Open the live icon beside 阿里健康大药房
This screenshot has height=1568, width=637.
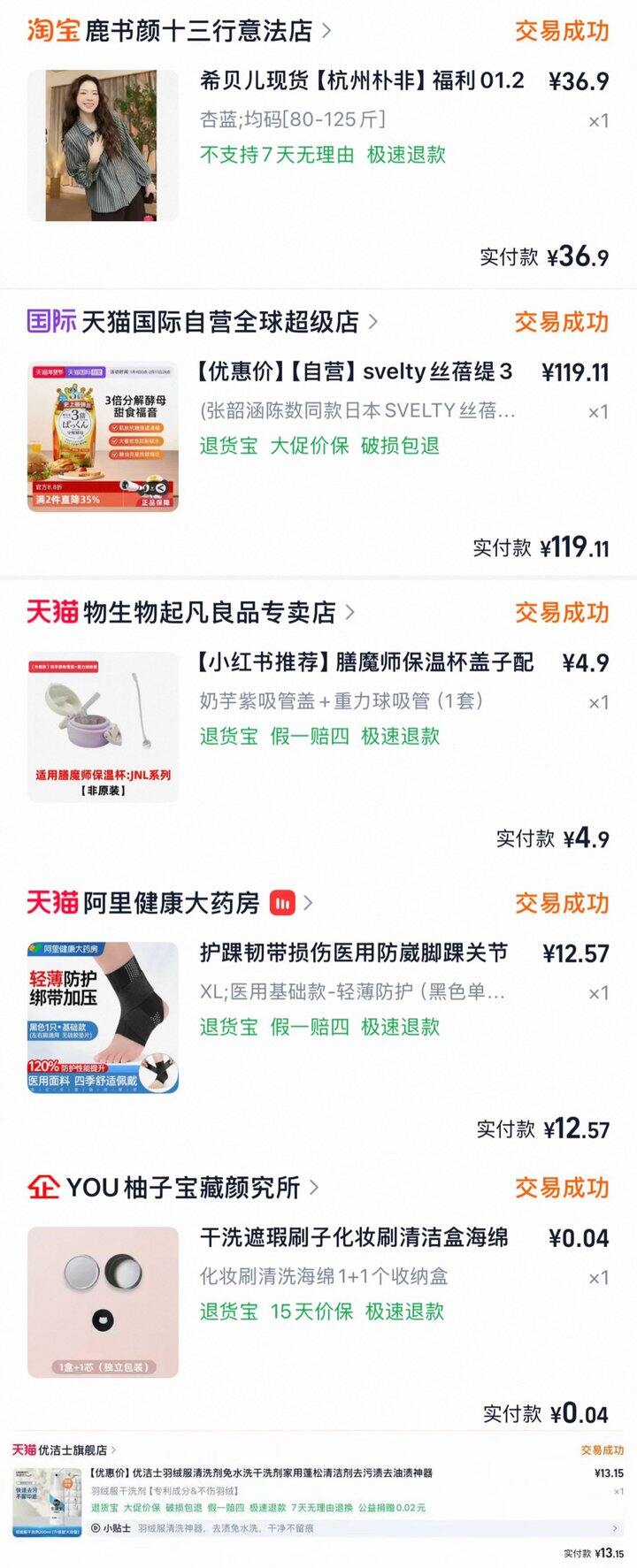click(x=282, y=903)
